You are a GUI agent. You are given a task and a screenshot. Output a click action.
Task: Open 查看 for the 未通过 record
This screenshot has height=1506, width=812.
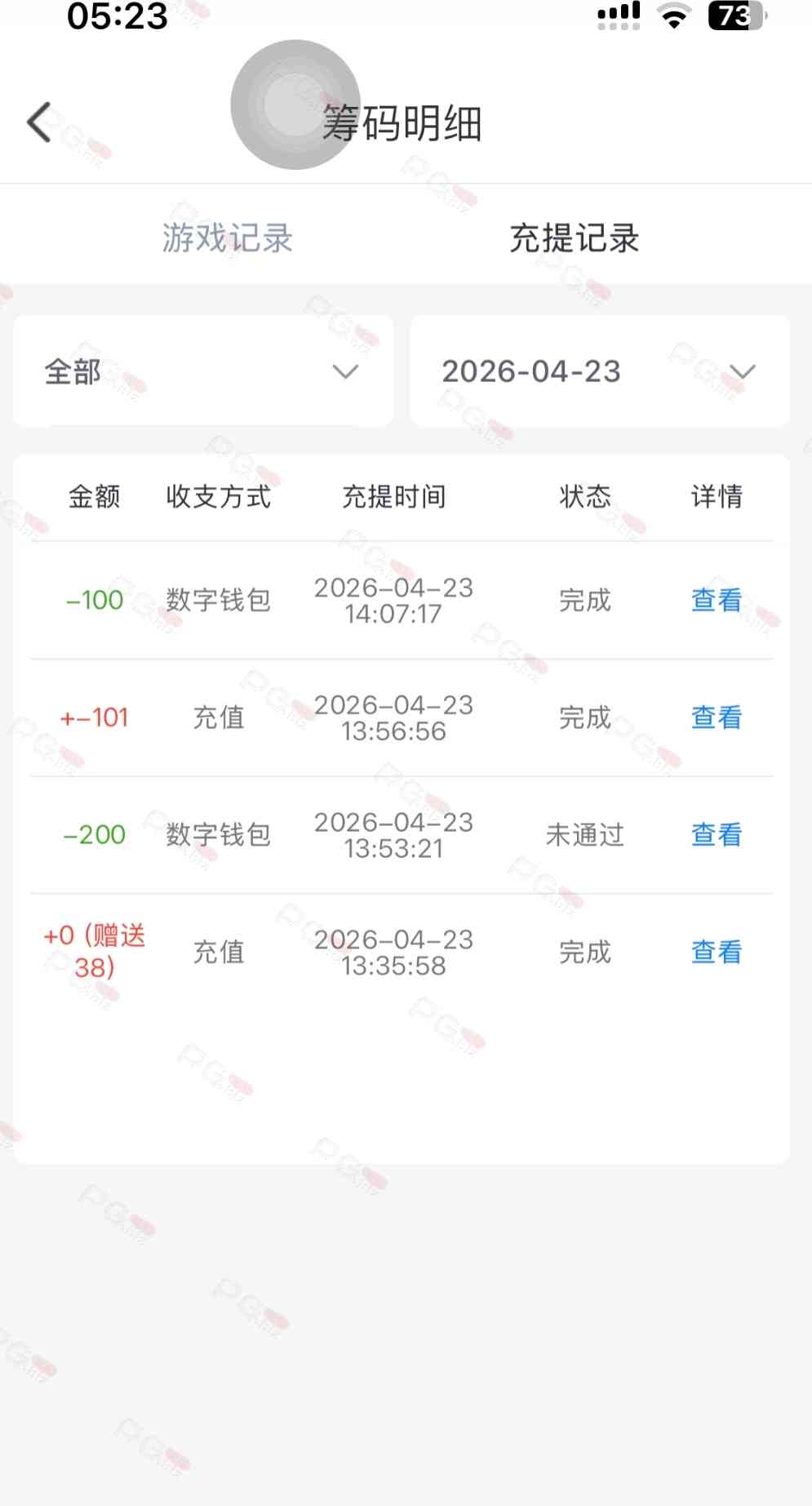click(716, 835)
